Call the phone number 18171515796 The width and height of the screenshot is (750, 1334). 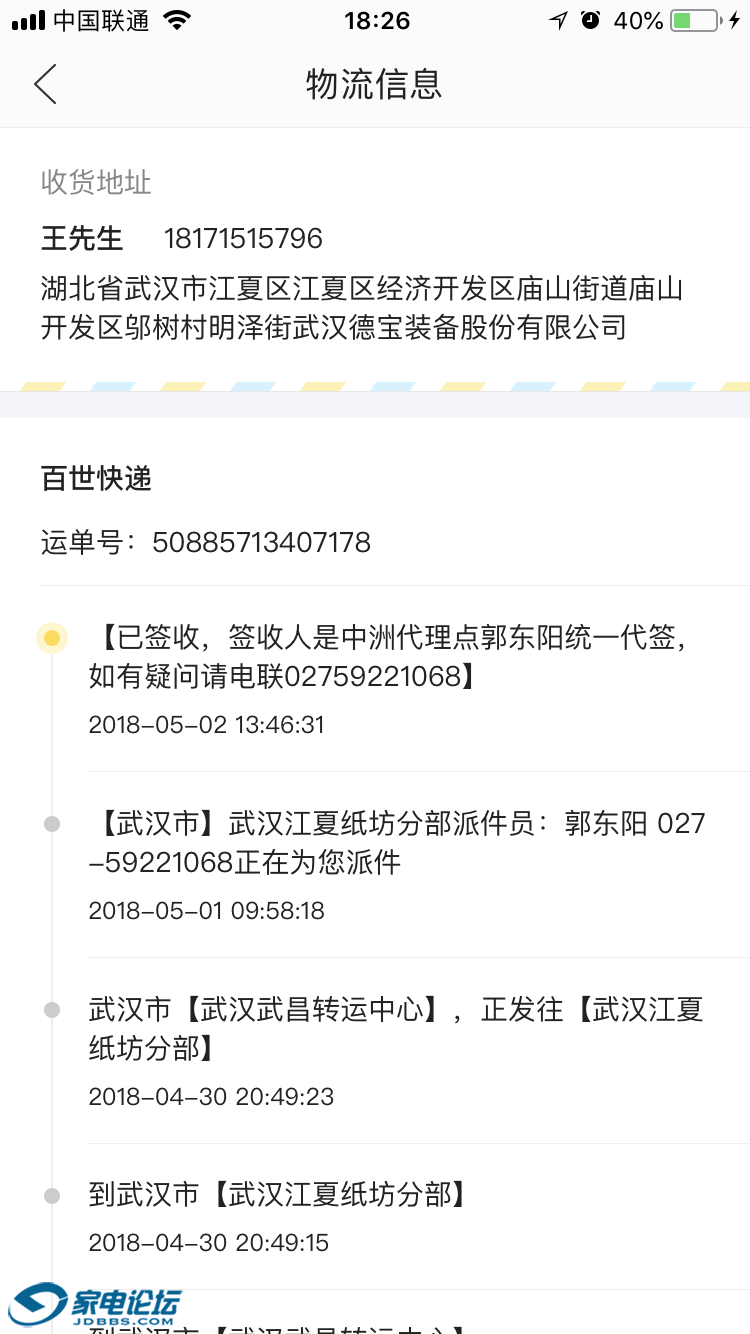(x=243, y=238)
